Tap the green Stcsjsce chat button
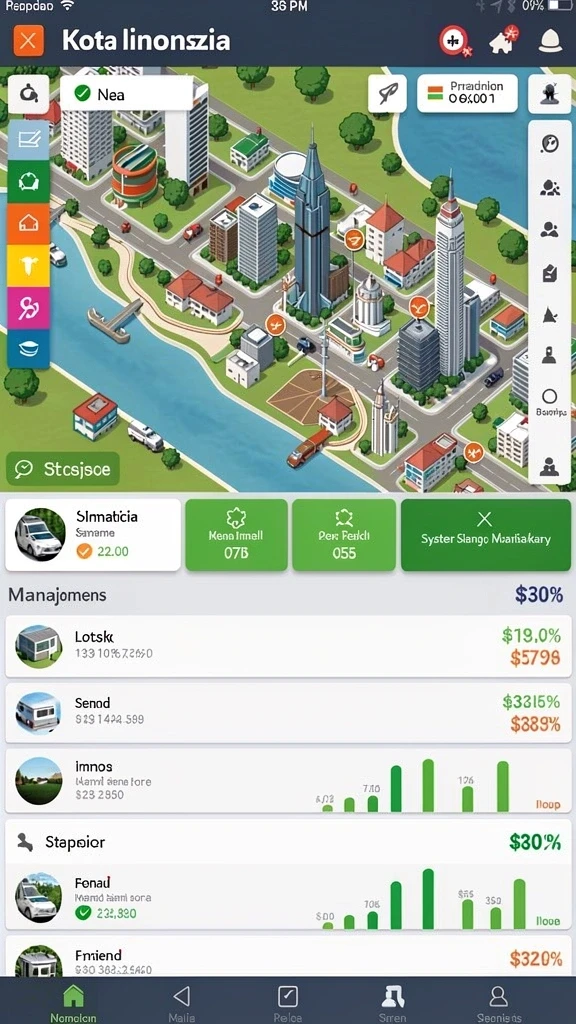 click(63, 468)
